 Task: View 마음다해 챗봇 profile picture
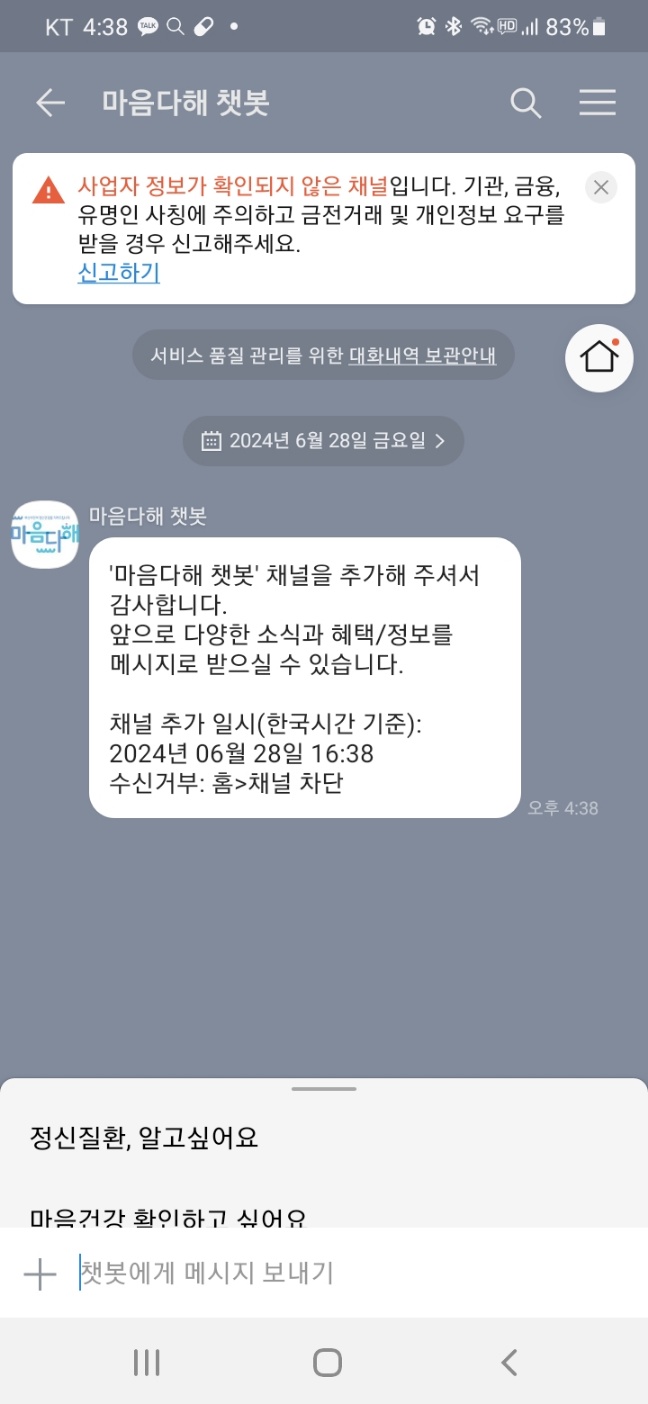(45, 535)
